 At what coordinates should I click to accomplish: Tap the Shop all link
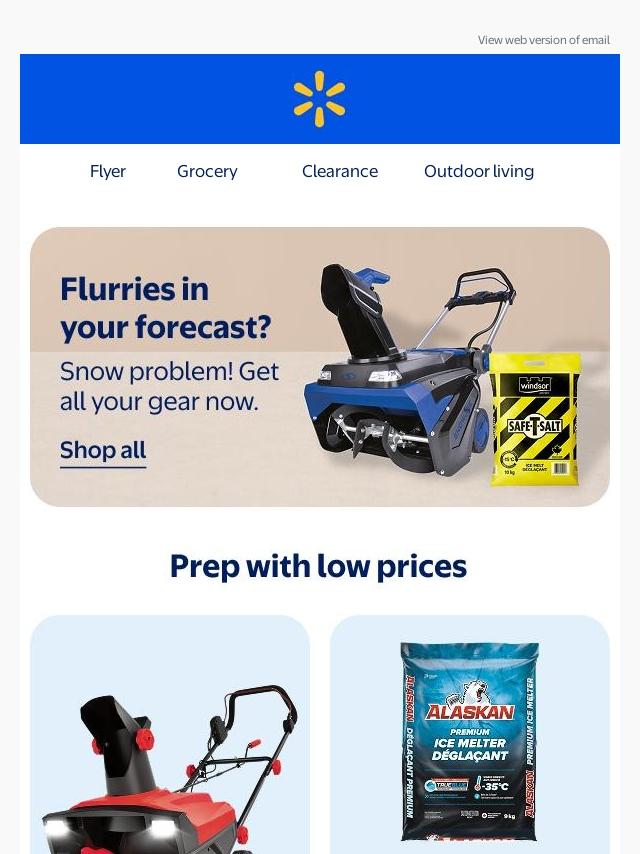[x=103, y=450]
